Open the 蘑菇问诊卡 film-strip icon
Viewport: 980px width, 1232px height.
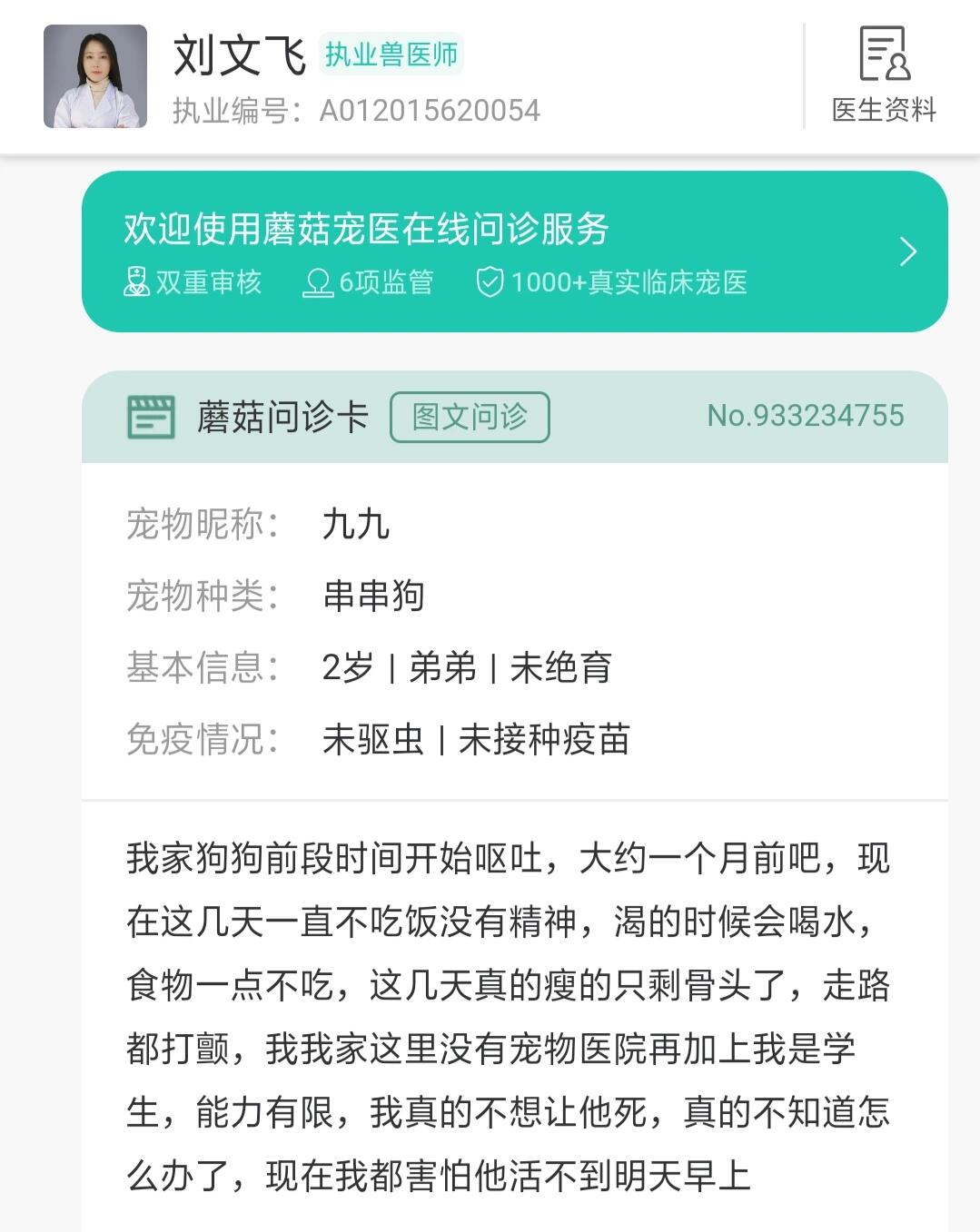coord(151,417)
